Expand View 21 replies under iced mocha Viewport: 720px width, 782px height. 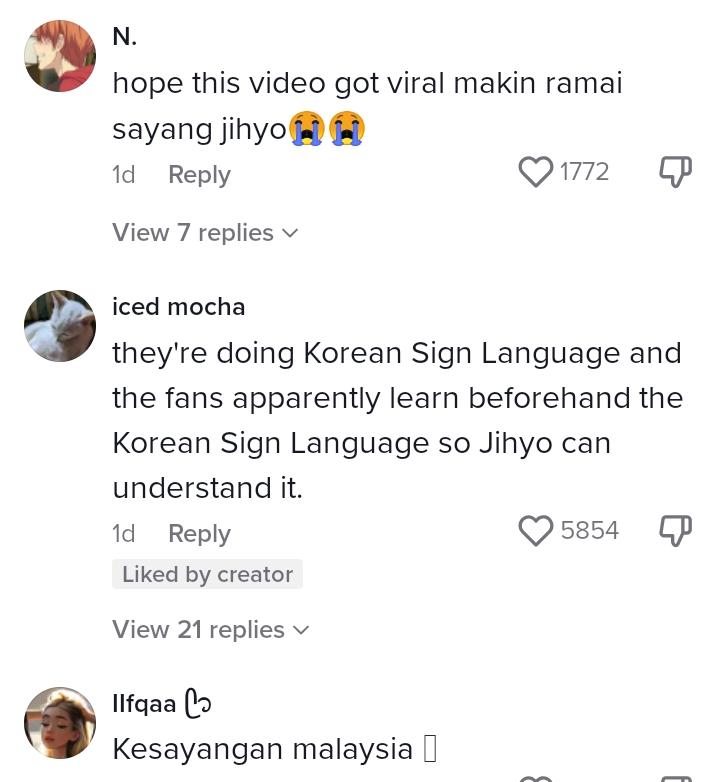(x=210, y=629)
